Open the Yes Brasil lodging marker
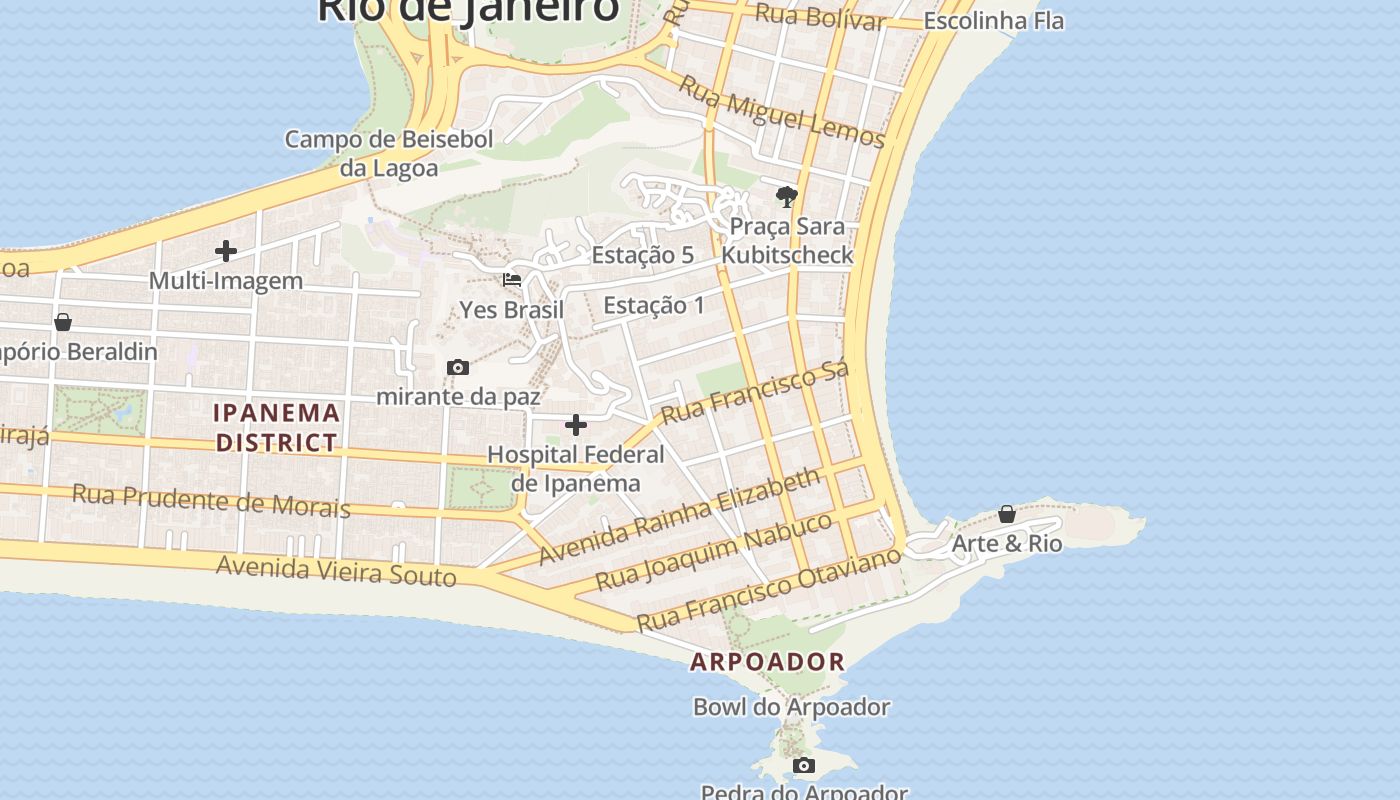 point(512,280)
